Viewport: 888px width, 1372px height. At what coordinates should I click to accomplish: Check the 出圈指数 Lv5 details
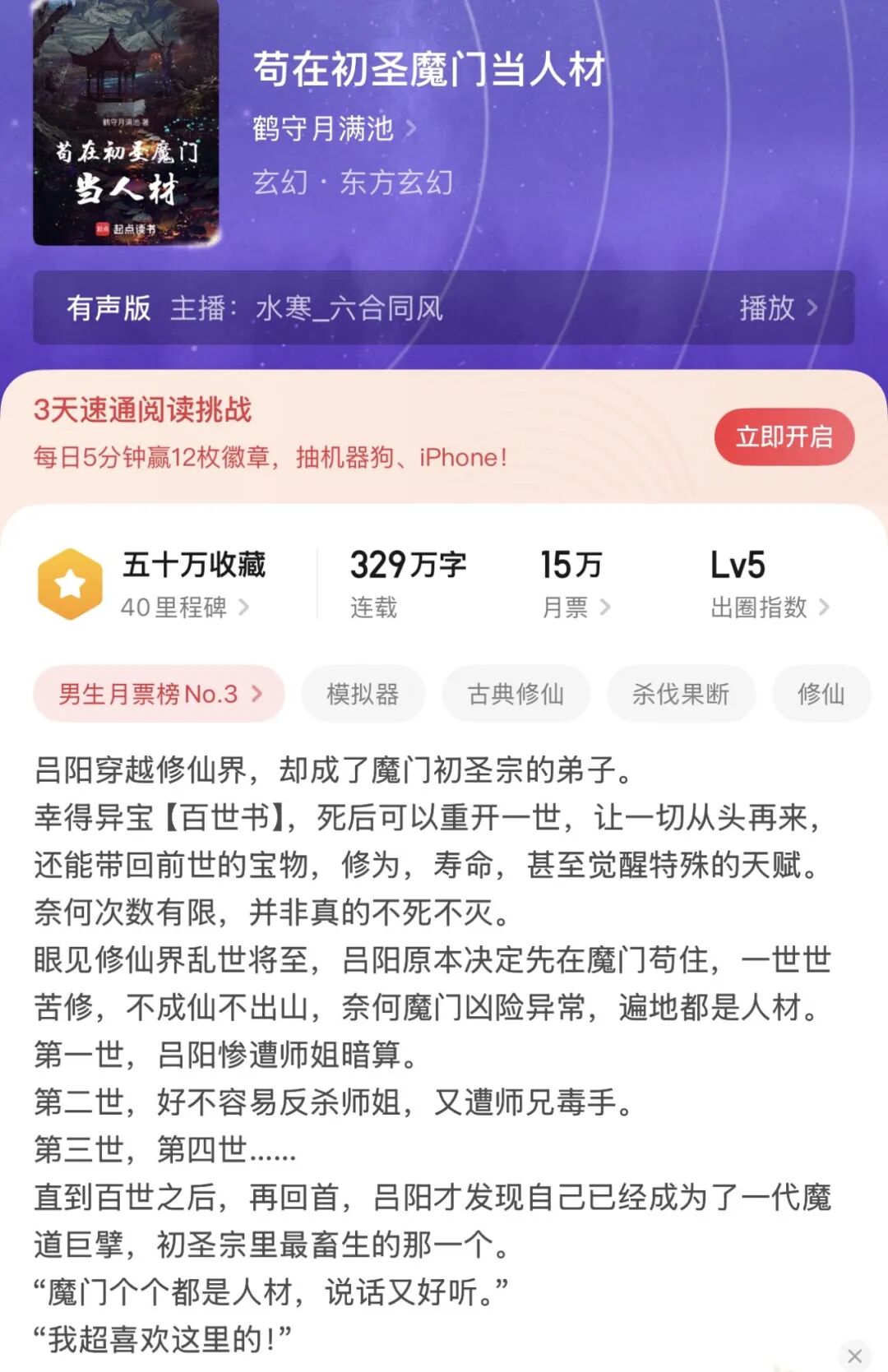tap(770, 607)
